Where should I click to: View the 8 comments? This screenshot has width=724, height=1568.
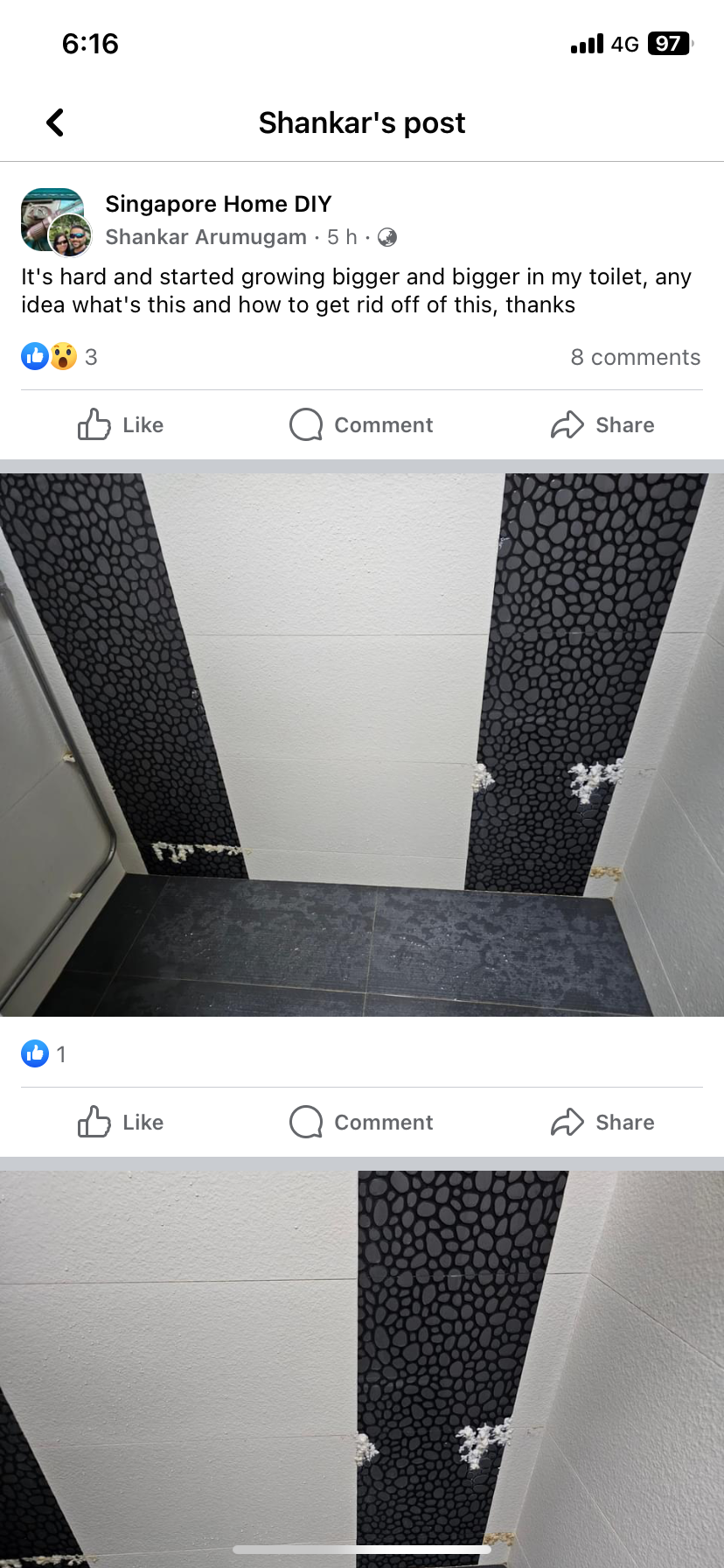coord(635,357)
